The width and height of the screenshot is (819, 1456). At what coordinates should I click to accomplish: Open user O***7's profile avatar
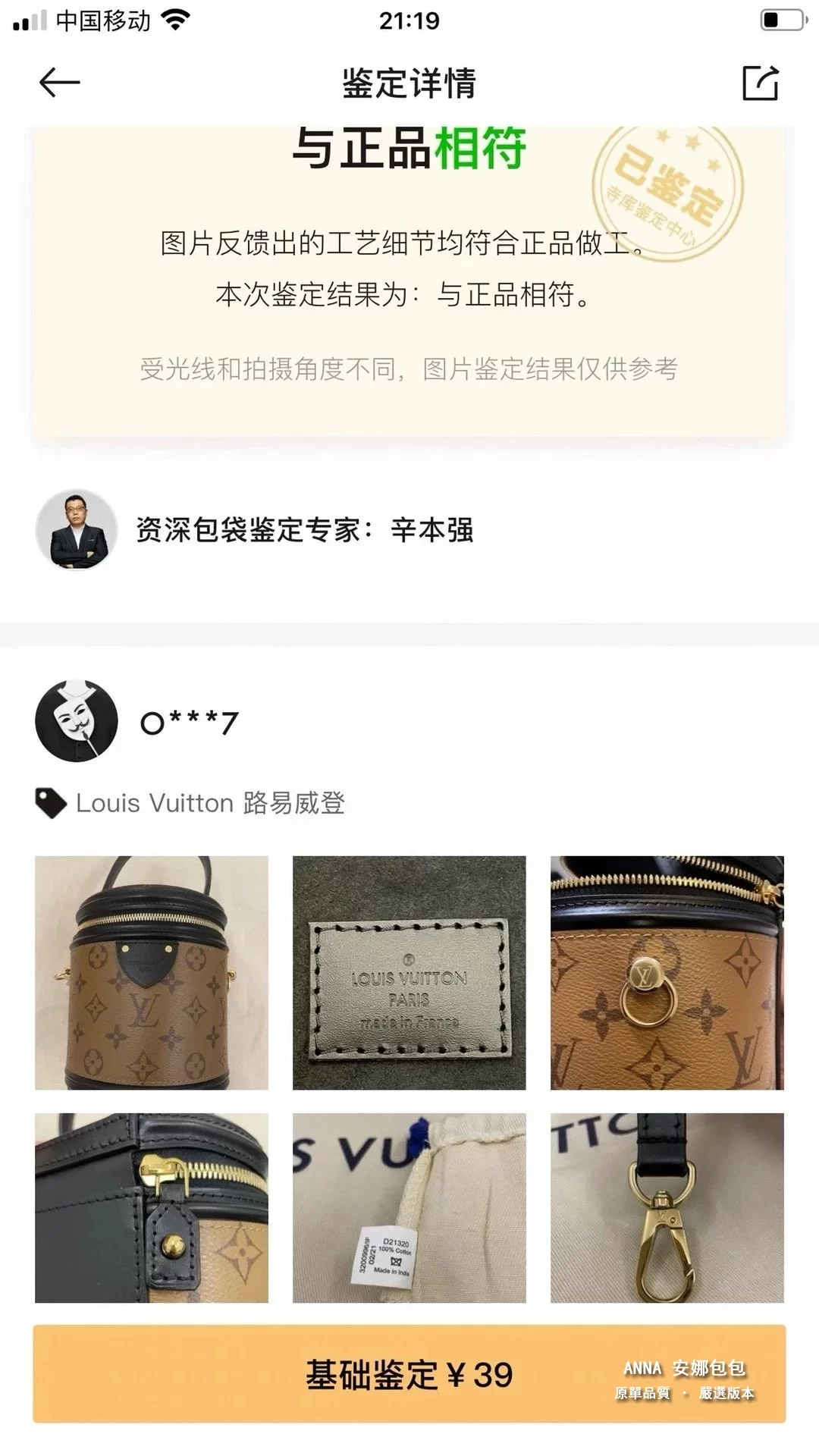tap(77, 721)
